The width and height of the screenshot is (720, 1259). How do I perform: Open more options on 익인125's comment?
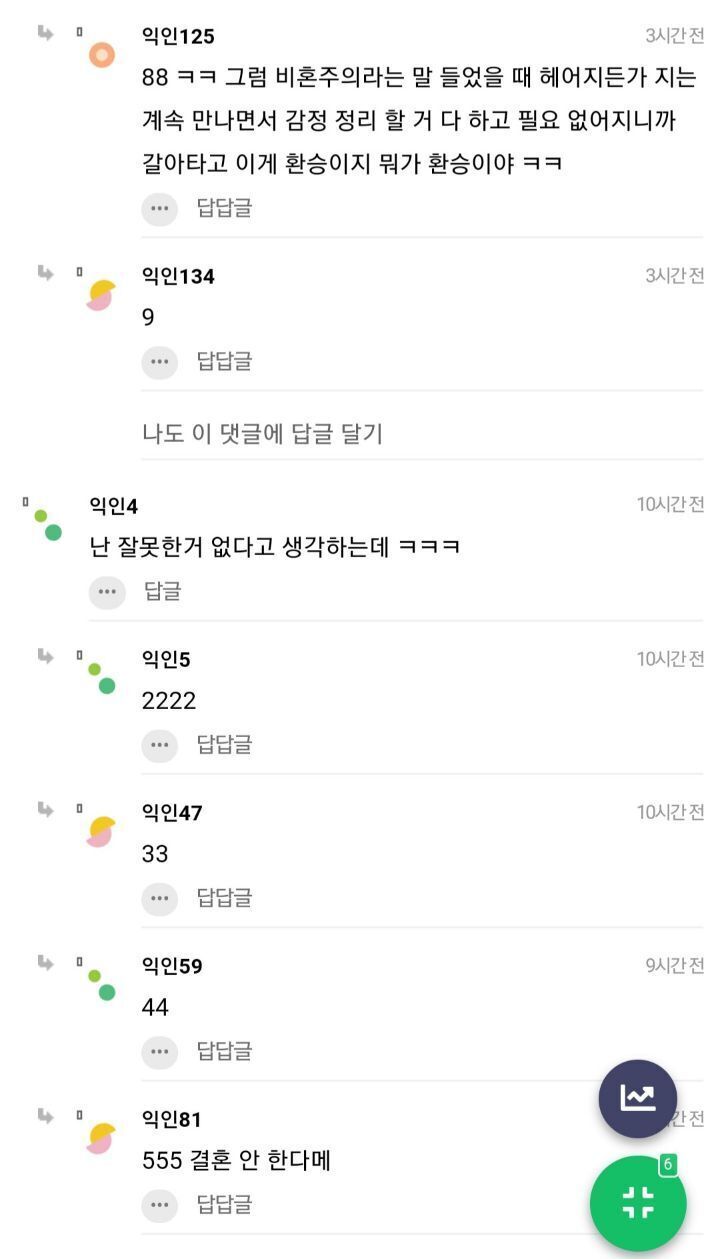tap(159, 208)
